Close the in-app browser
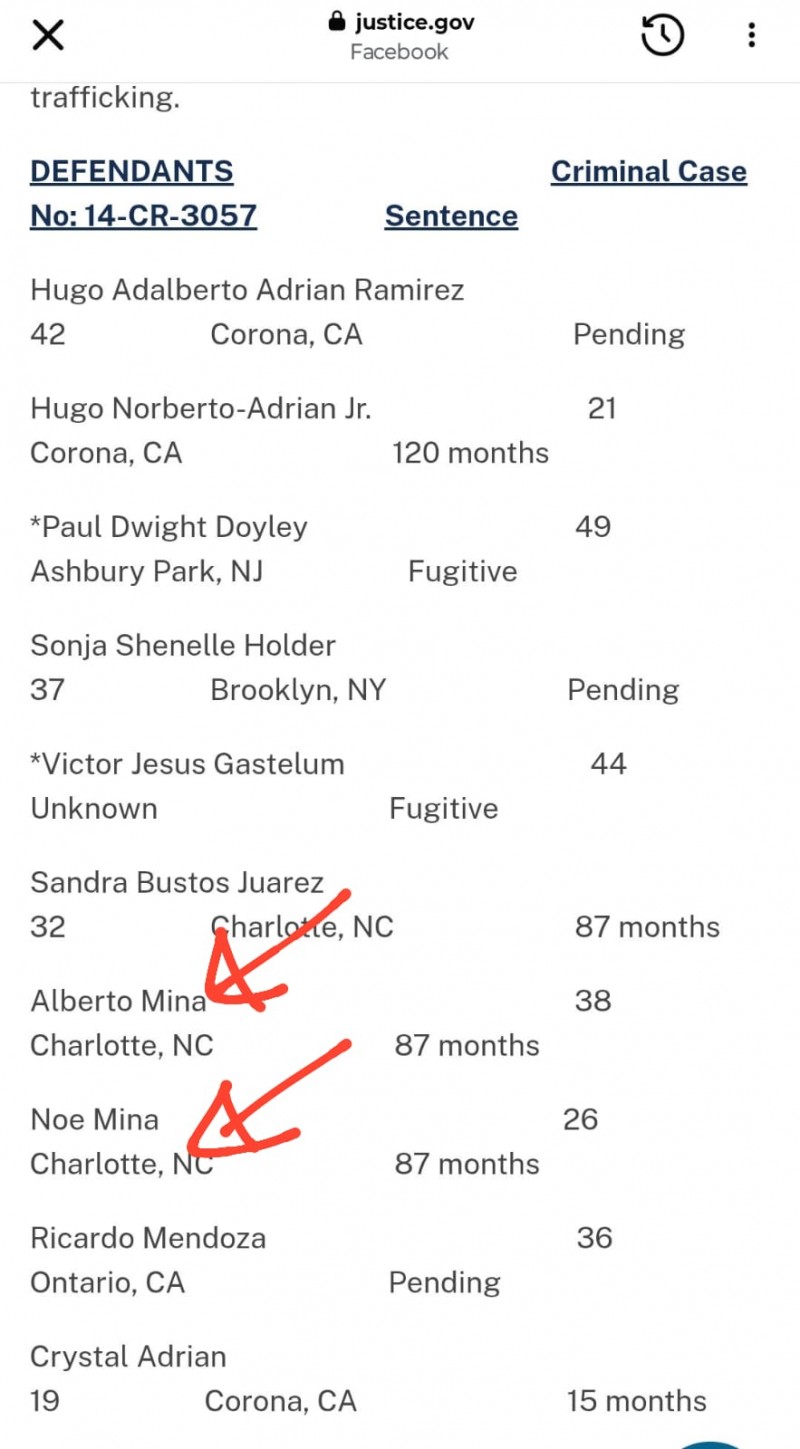Image resolution: width=800 pixels, height=1449 pixels. (48, 36)
